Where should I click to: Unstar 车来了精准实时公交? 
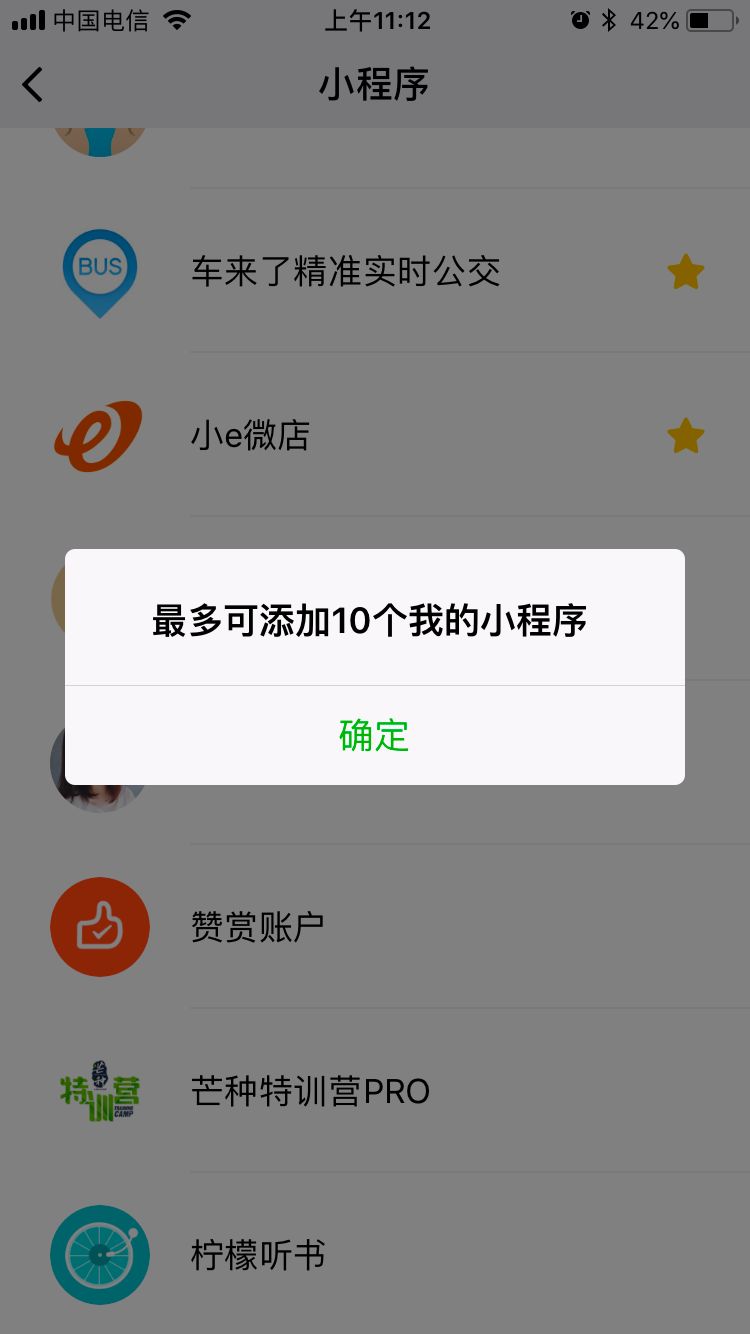point(685,272)
